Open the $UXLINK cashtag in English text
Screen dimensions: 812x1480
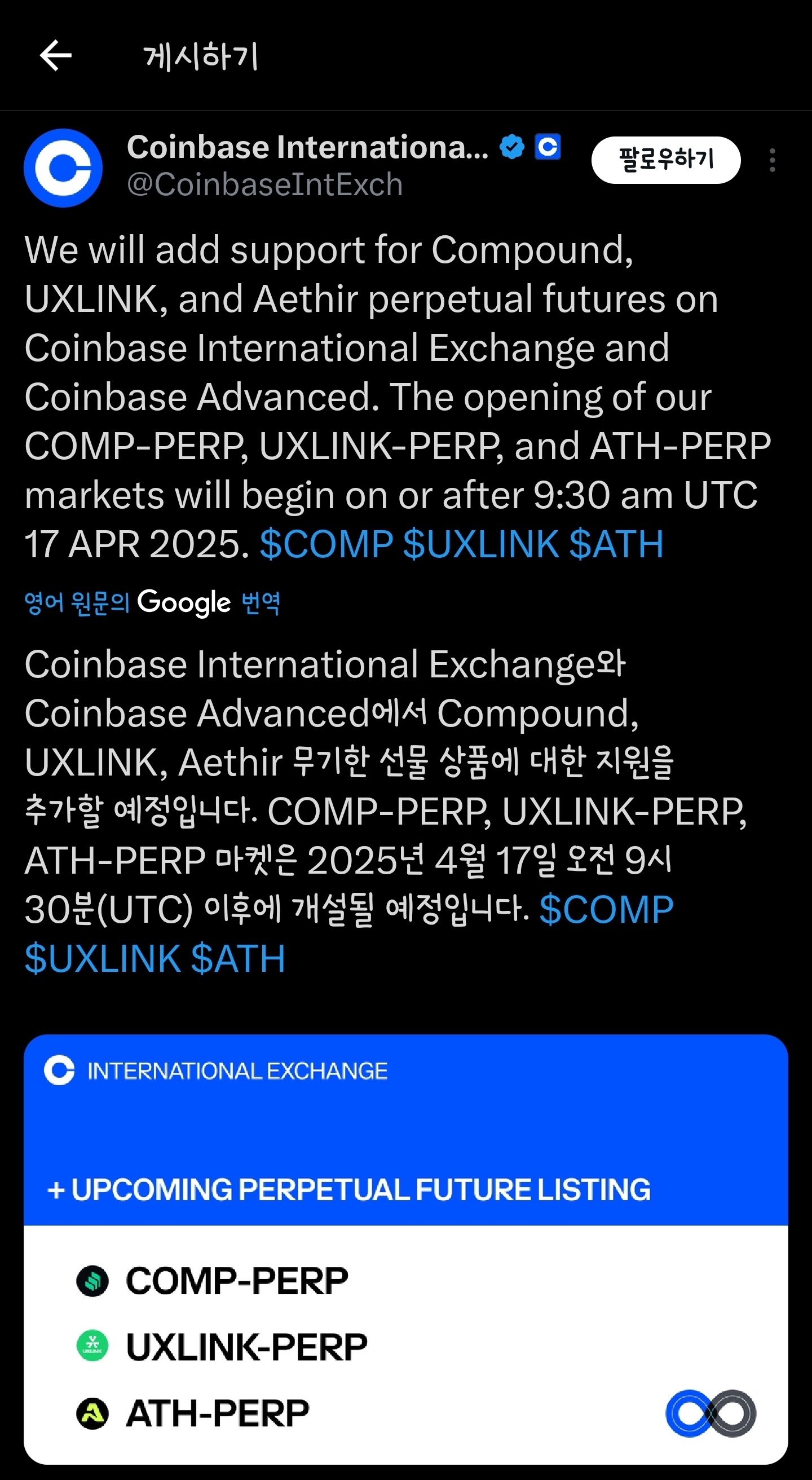[480, 544]
